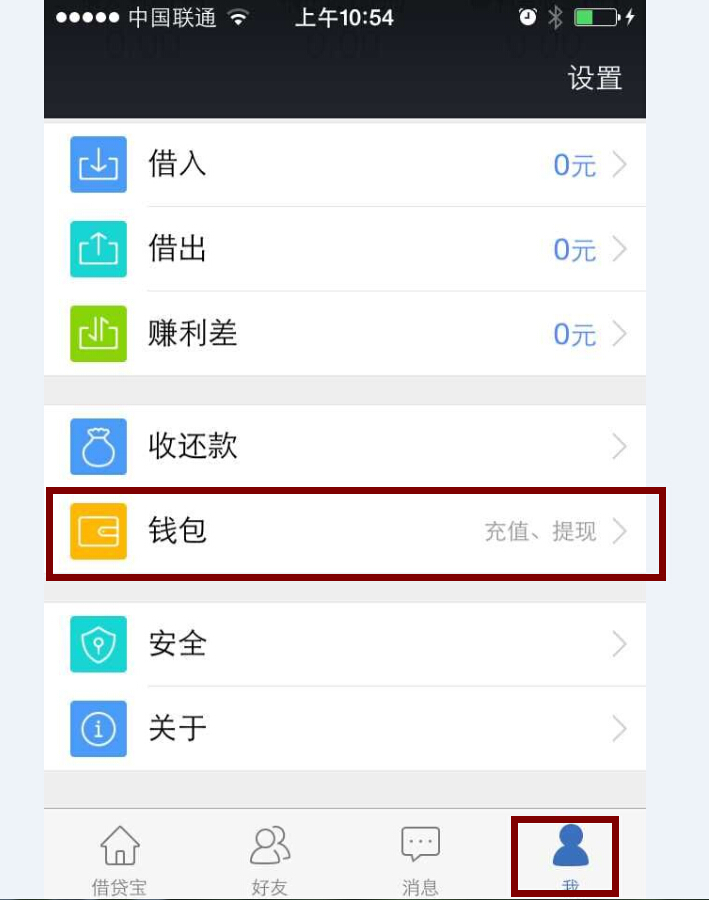
Task: Open the 安全 settings row
Action: click(345, 644)
